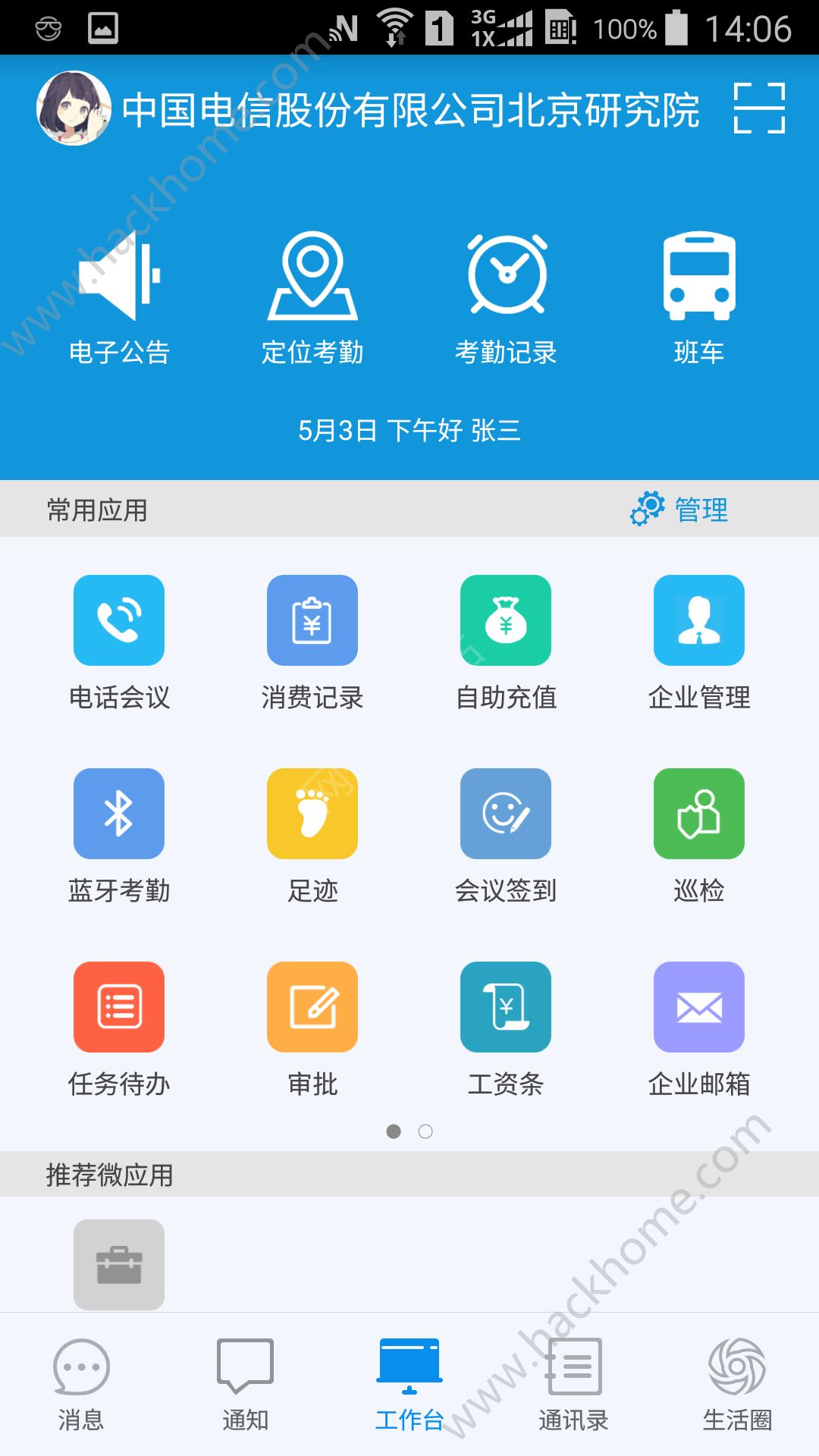Tap 管理 to manage apps

pos(679,510)
